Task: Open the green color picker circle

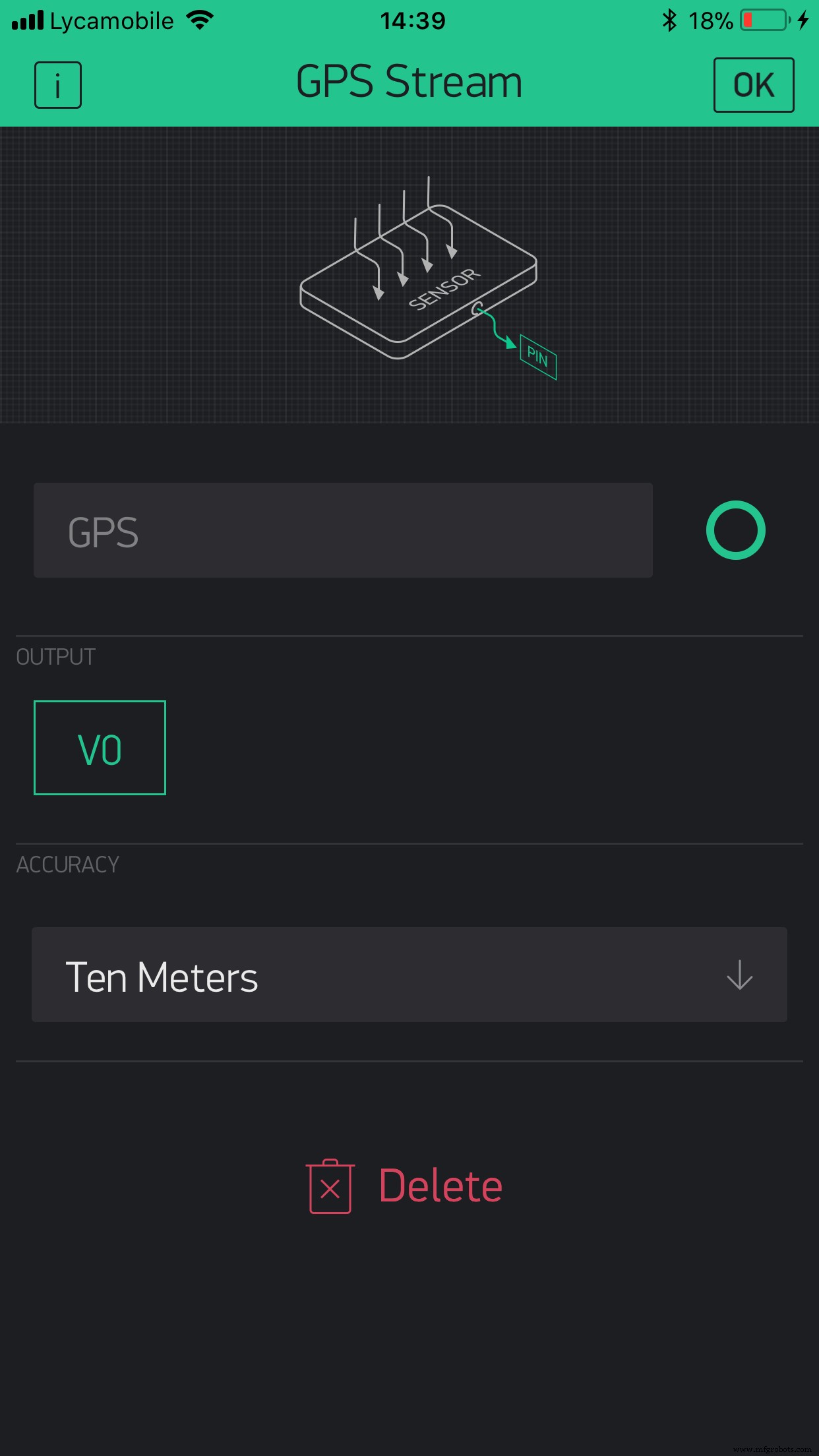Action: point(736,530)
